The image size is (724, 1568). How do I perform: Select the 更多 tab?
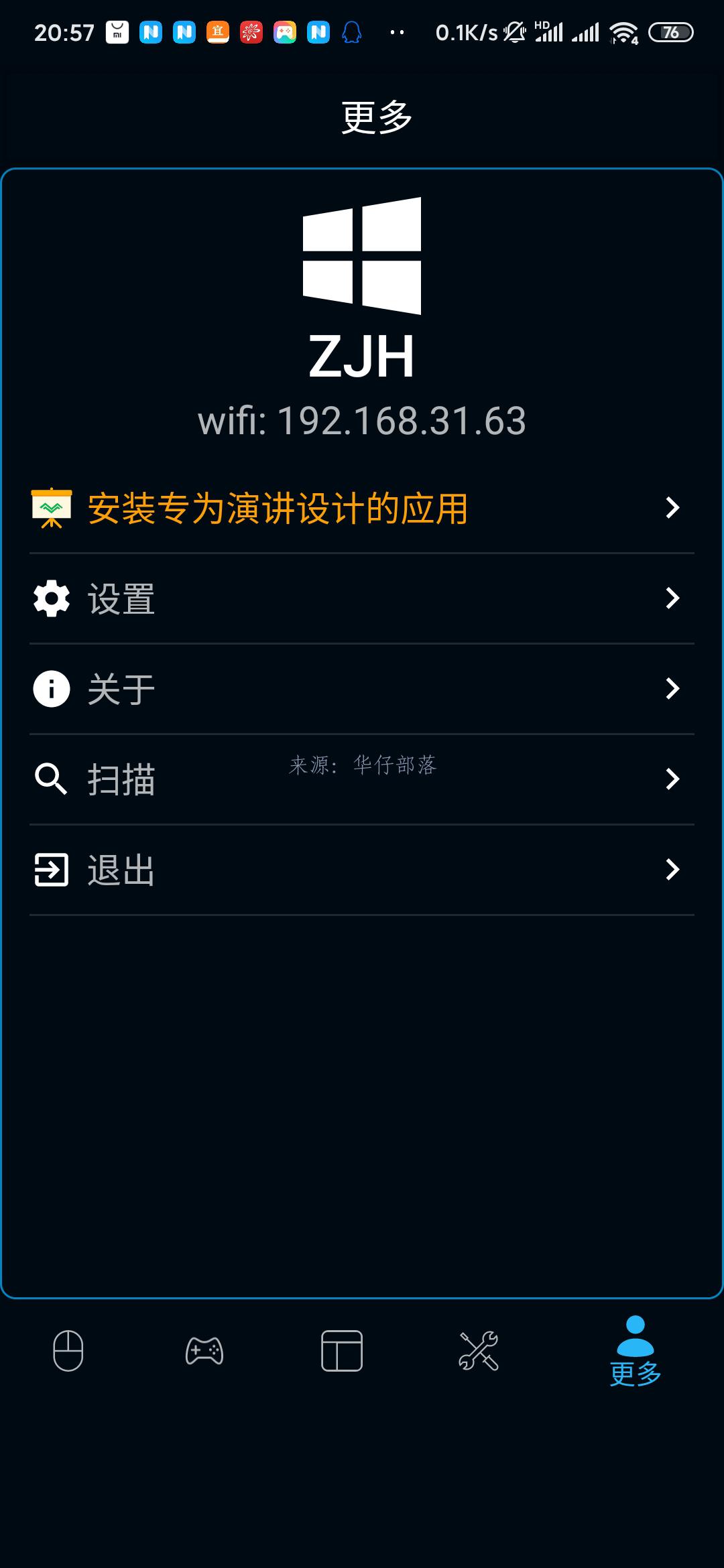635,1351
